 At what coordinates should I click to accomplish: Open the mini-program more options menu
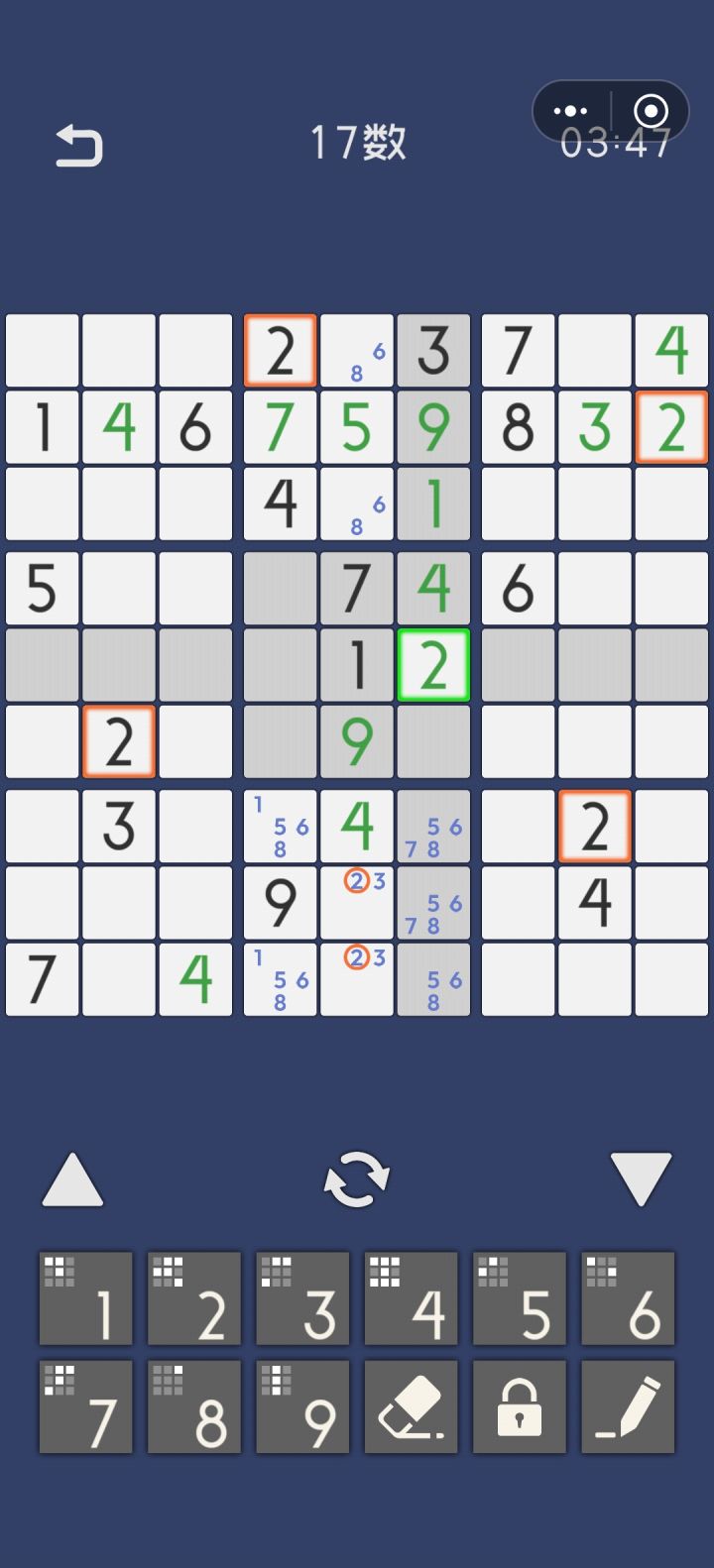(570, 110)
